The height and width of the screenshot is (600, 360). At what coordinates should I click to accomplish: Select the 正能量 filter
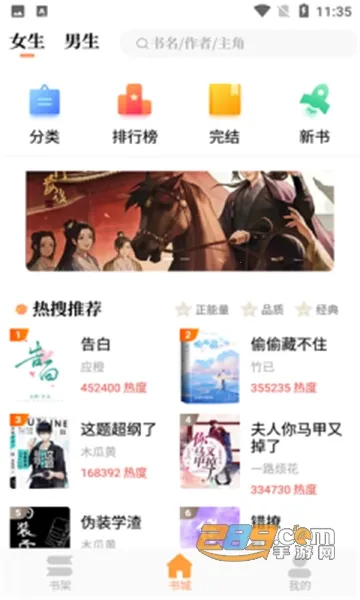pos(202,309)
